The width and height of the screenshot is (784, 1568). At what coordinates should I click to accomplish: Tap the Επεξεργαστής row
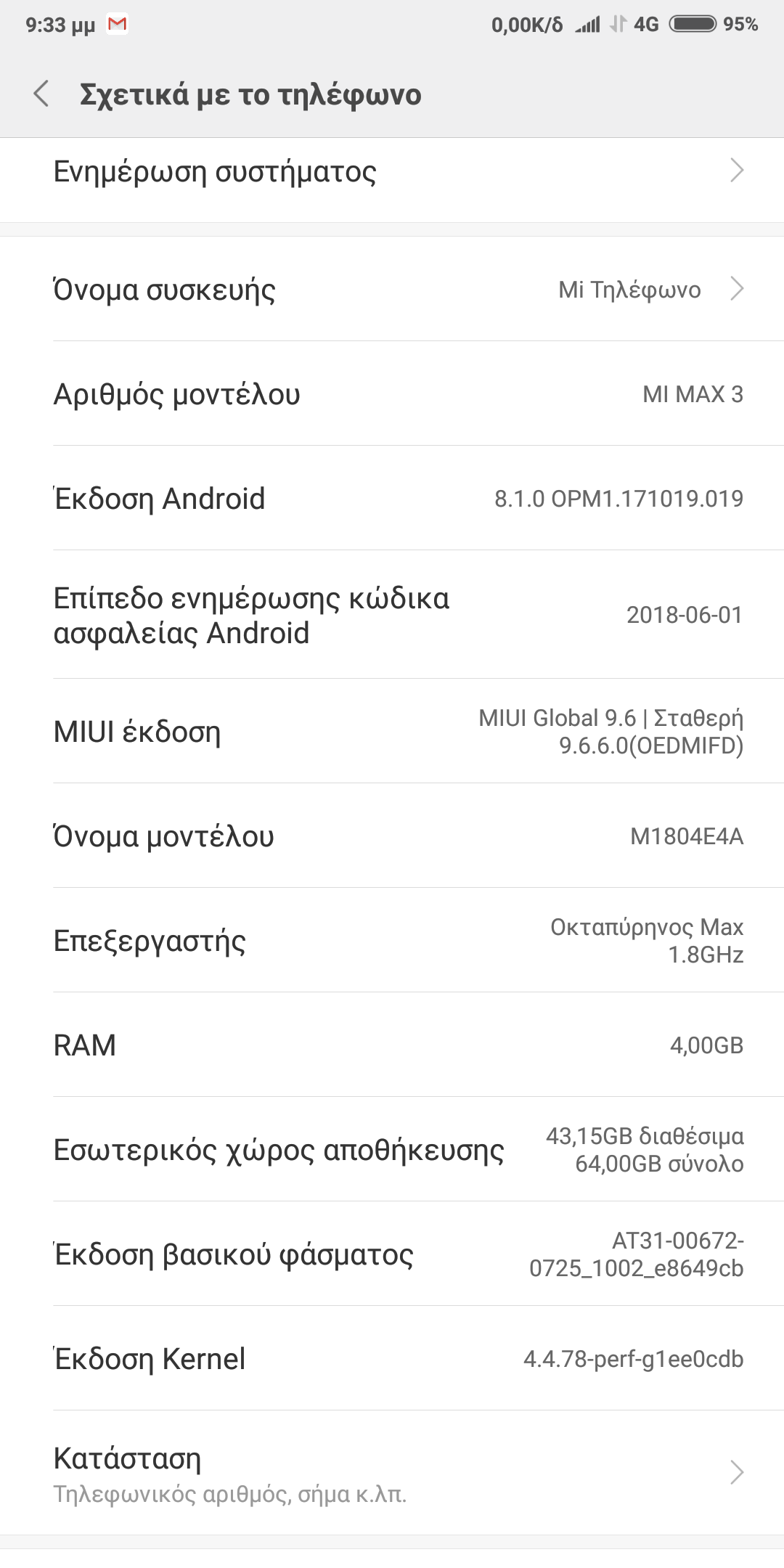392,941
